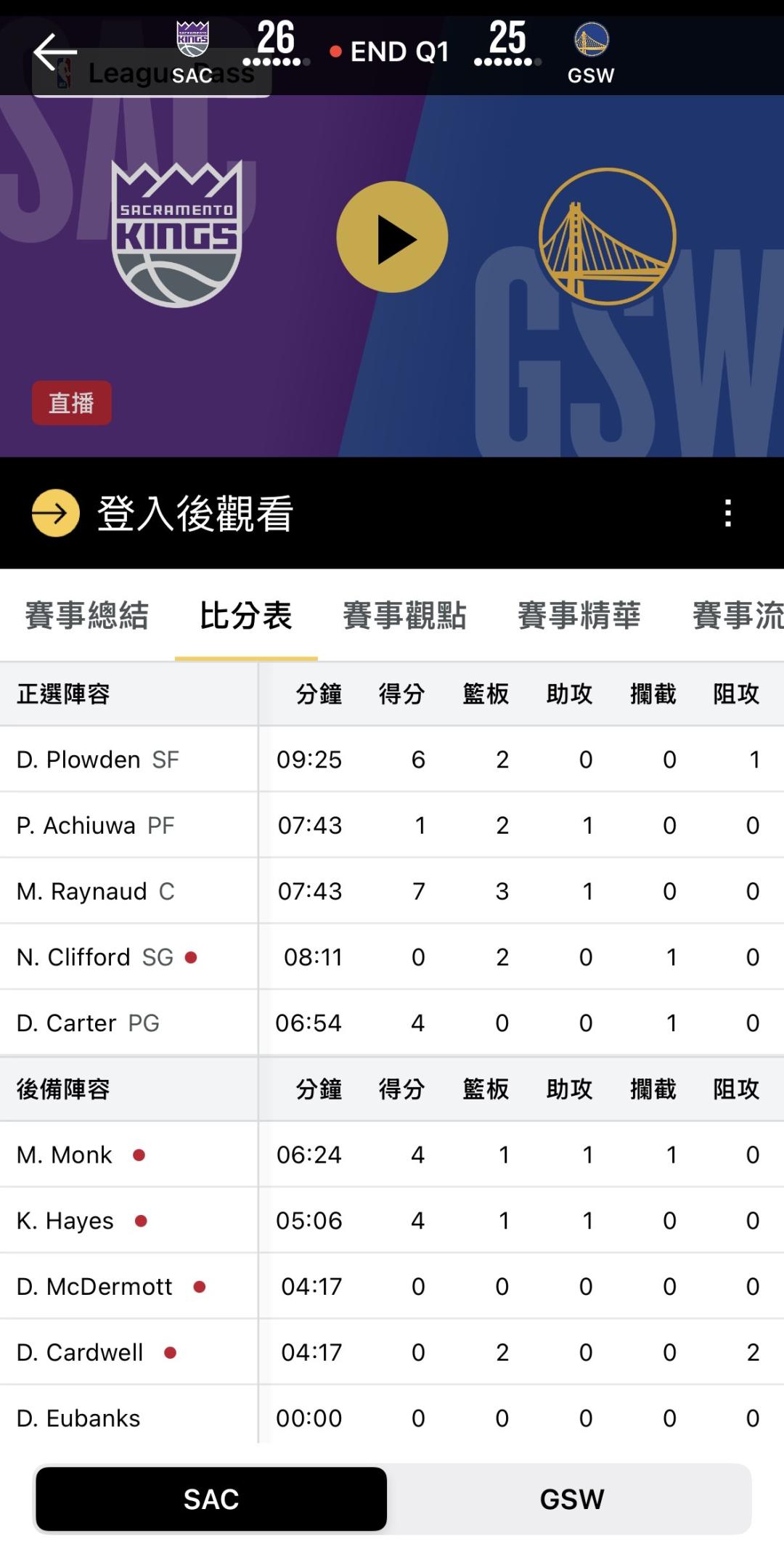Open the three-dot overflow menu

point(727,513)
